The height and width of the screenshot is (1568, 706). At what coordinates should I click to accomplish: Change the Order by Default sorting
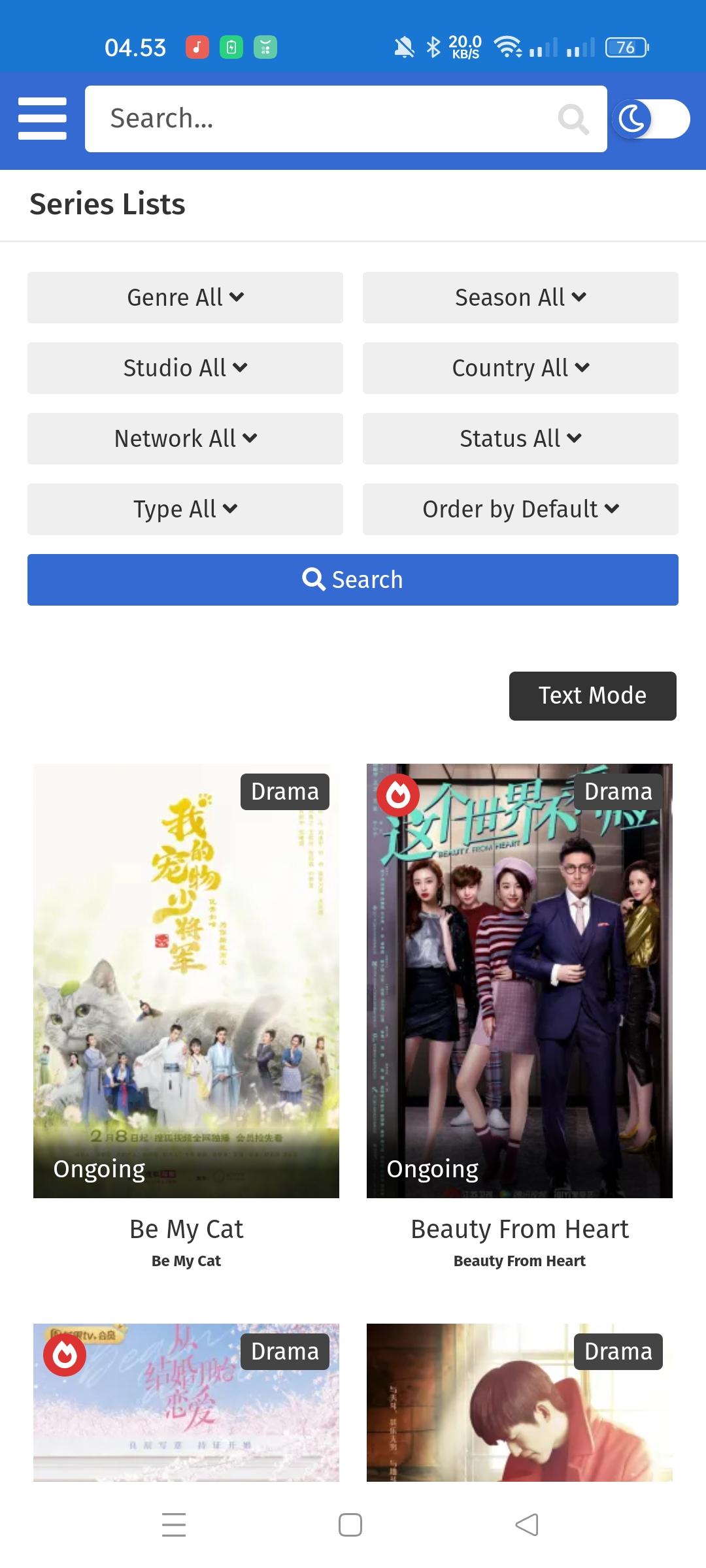(x=520, y=509)
